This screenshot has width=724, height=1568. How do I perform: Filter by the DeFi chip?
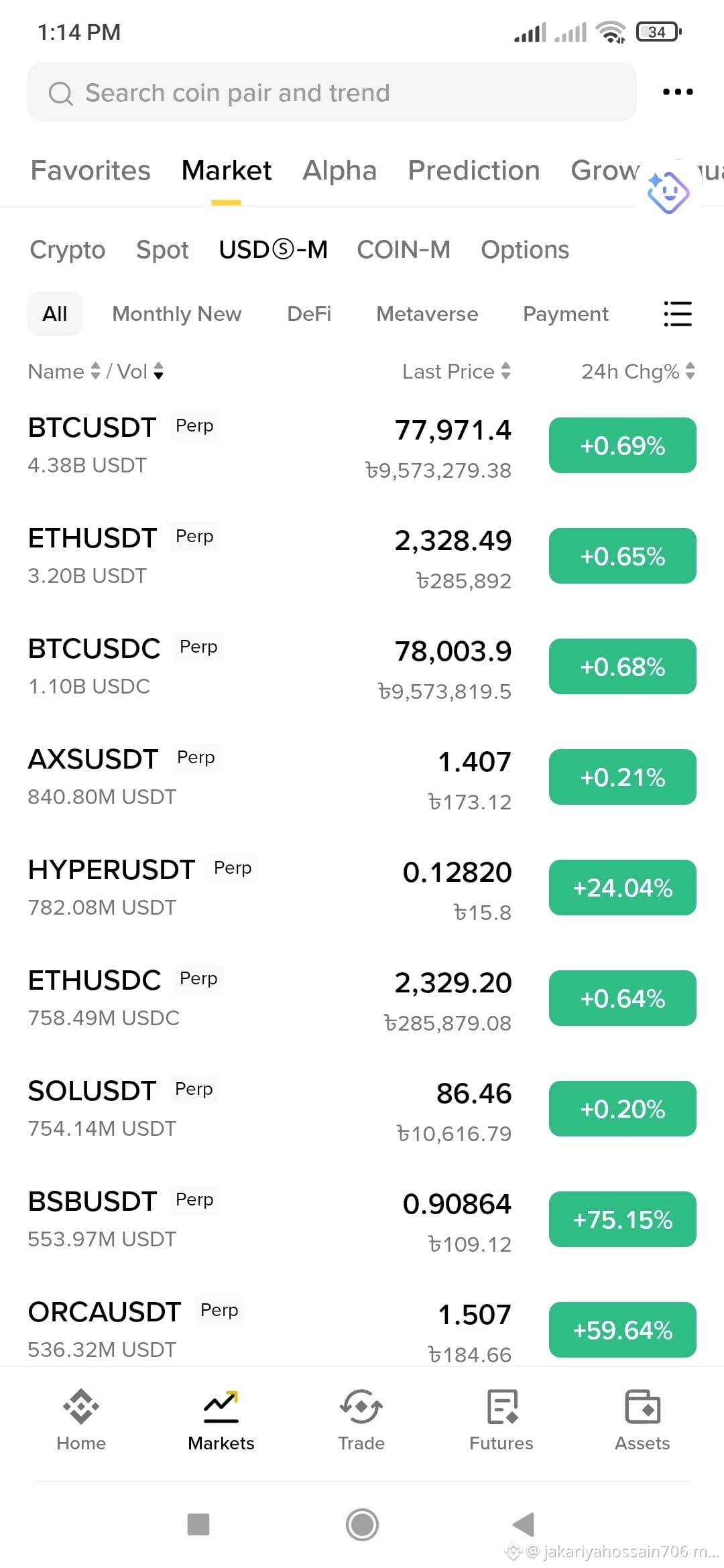coord(308,314)
